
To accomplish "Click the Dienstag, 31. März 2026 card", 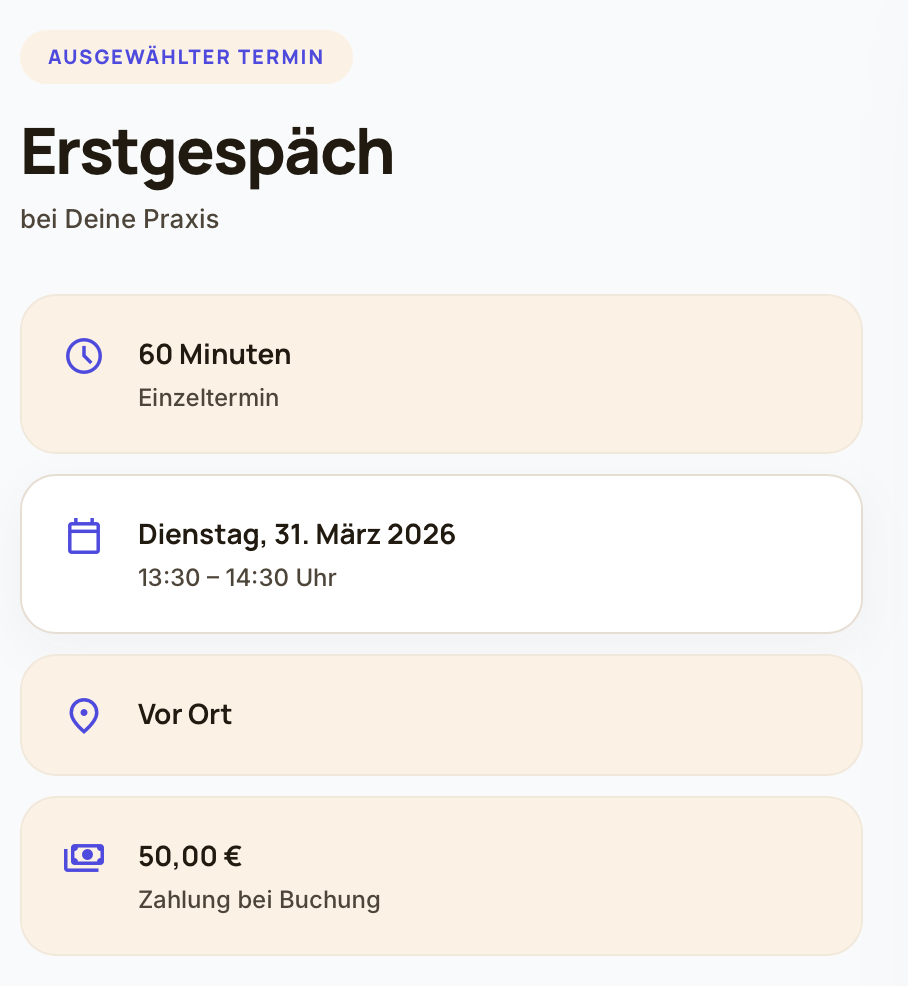I will (440, 554).
